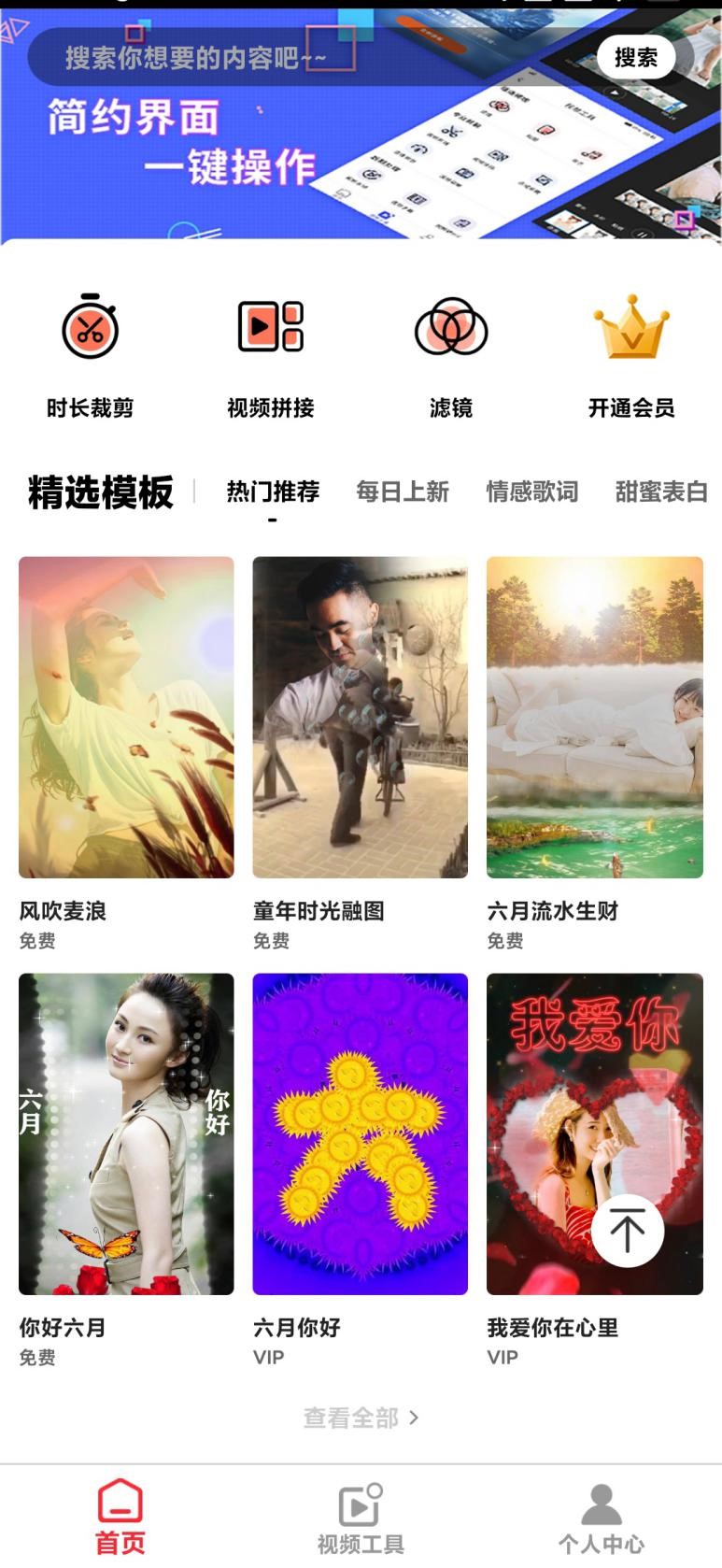This screenshot has width=722, height=1568.
Task: Open the VIP template 我爱你在心里
Action: point(594,1133)
